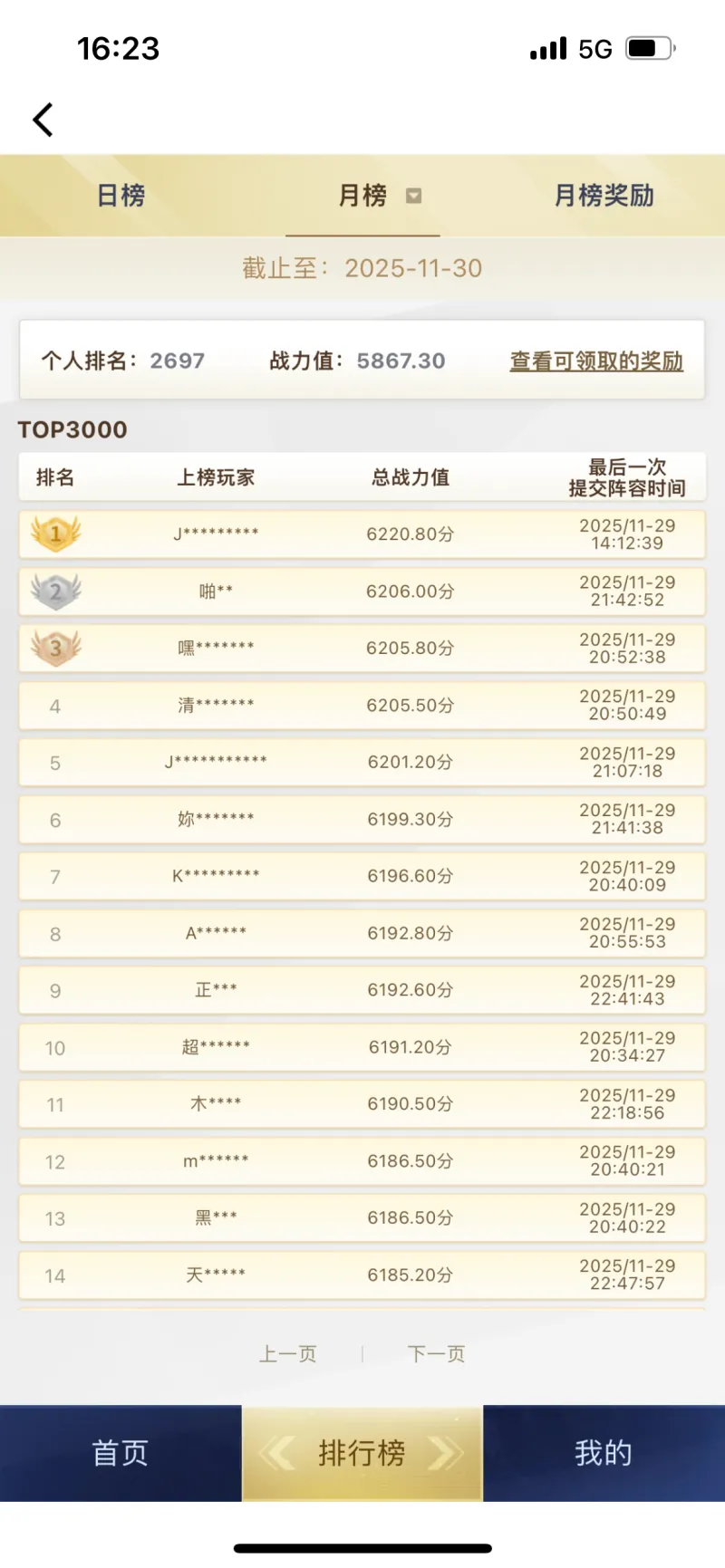Tap the 查看可领取的奖励 link

[x=595, y=361]
